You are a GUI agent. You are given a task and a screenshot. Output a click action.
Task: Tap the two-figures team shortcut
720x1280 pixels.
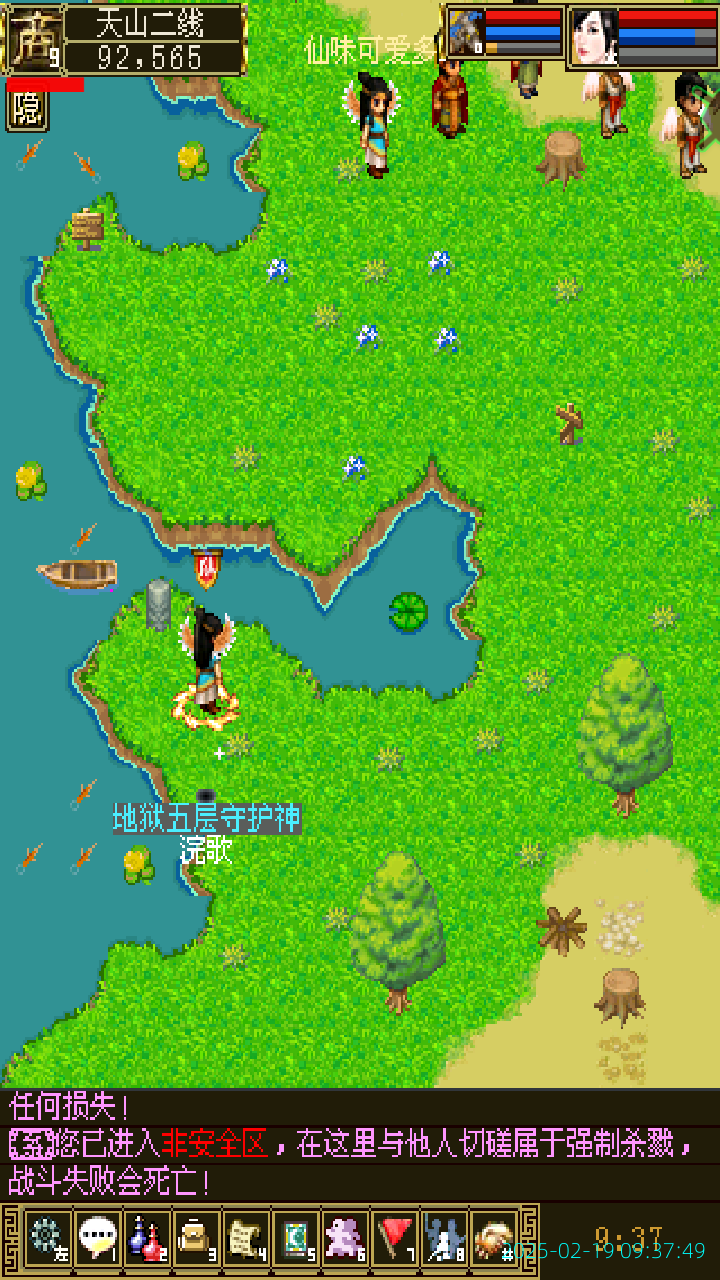click(x=445, y=1238)
